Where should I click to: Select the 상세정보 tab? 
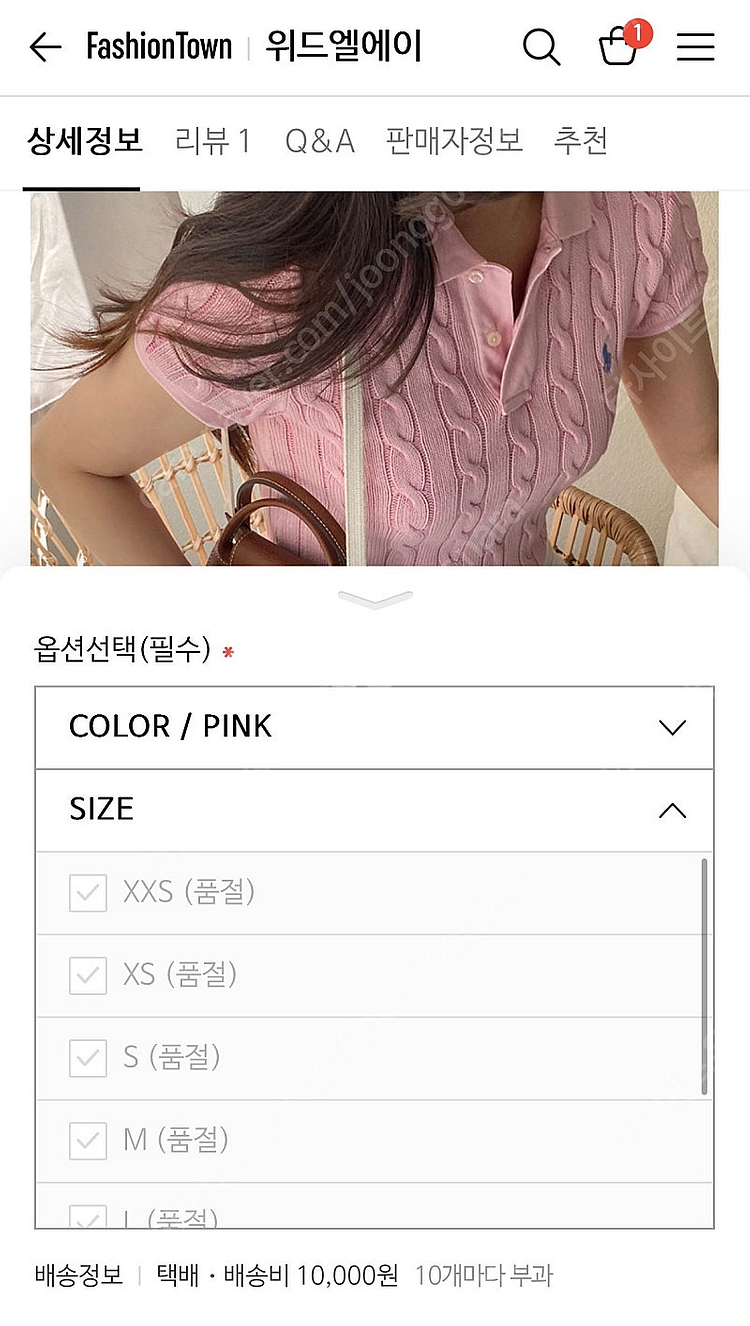pyautogui.click(x=83, y=141)
